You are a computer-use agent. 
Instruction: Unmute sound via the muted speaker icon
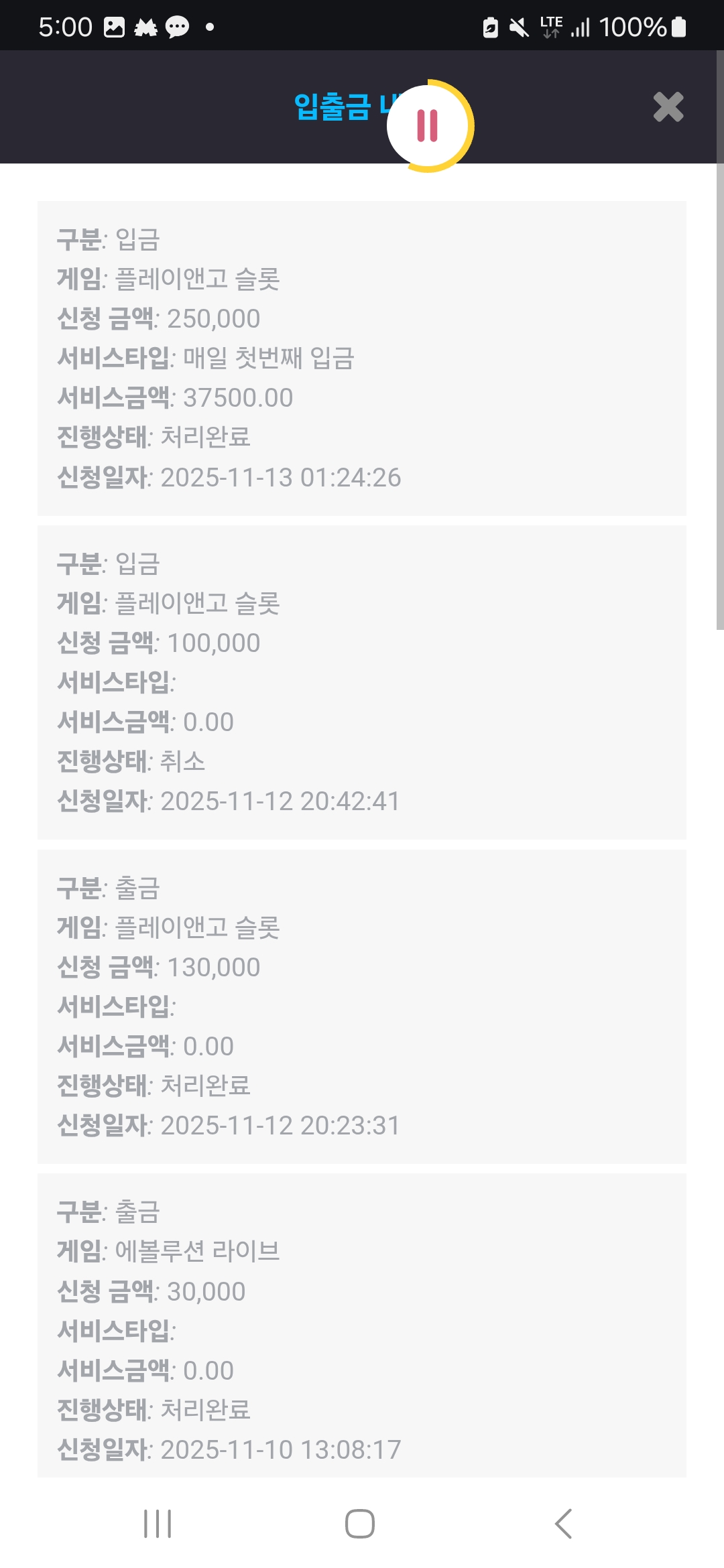[518, 27]
